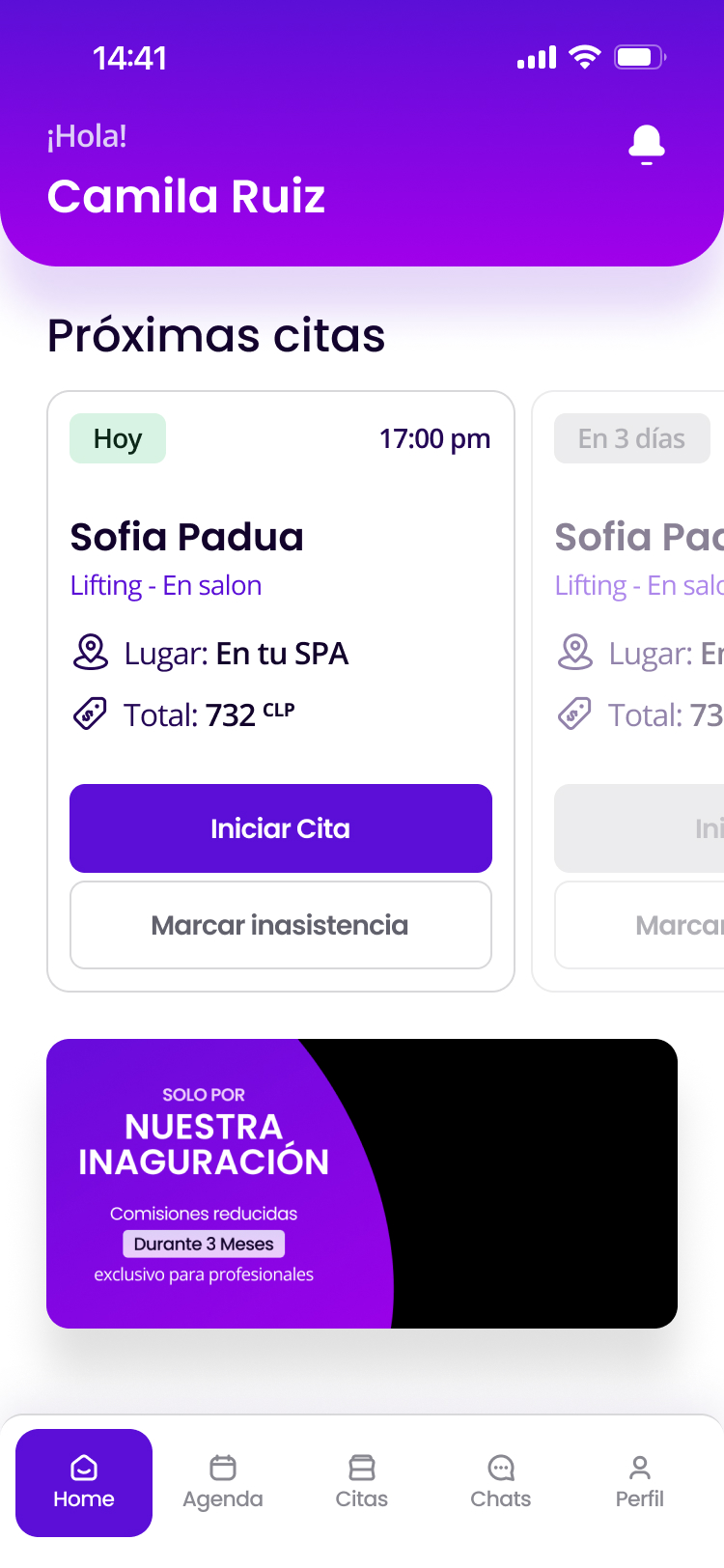This screenshot has height=1568, width=724.
Task: Switch to the Agenda tab
Action: click(x=223, y=1483)
